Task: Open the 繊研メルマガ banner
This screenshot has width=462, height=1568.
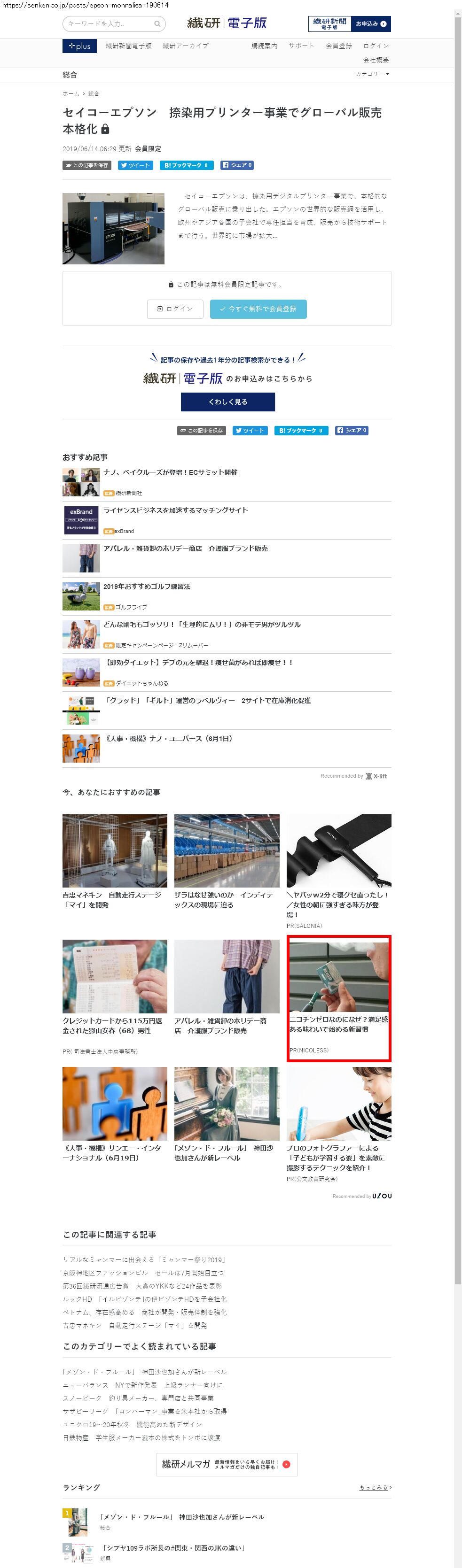Action: tap(226, 1464)
